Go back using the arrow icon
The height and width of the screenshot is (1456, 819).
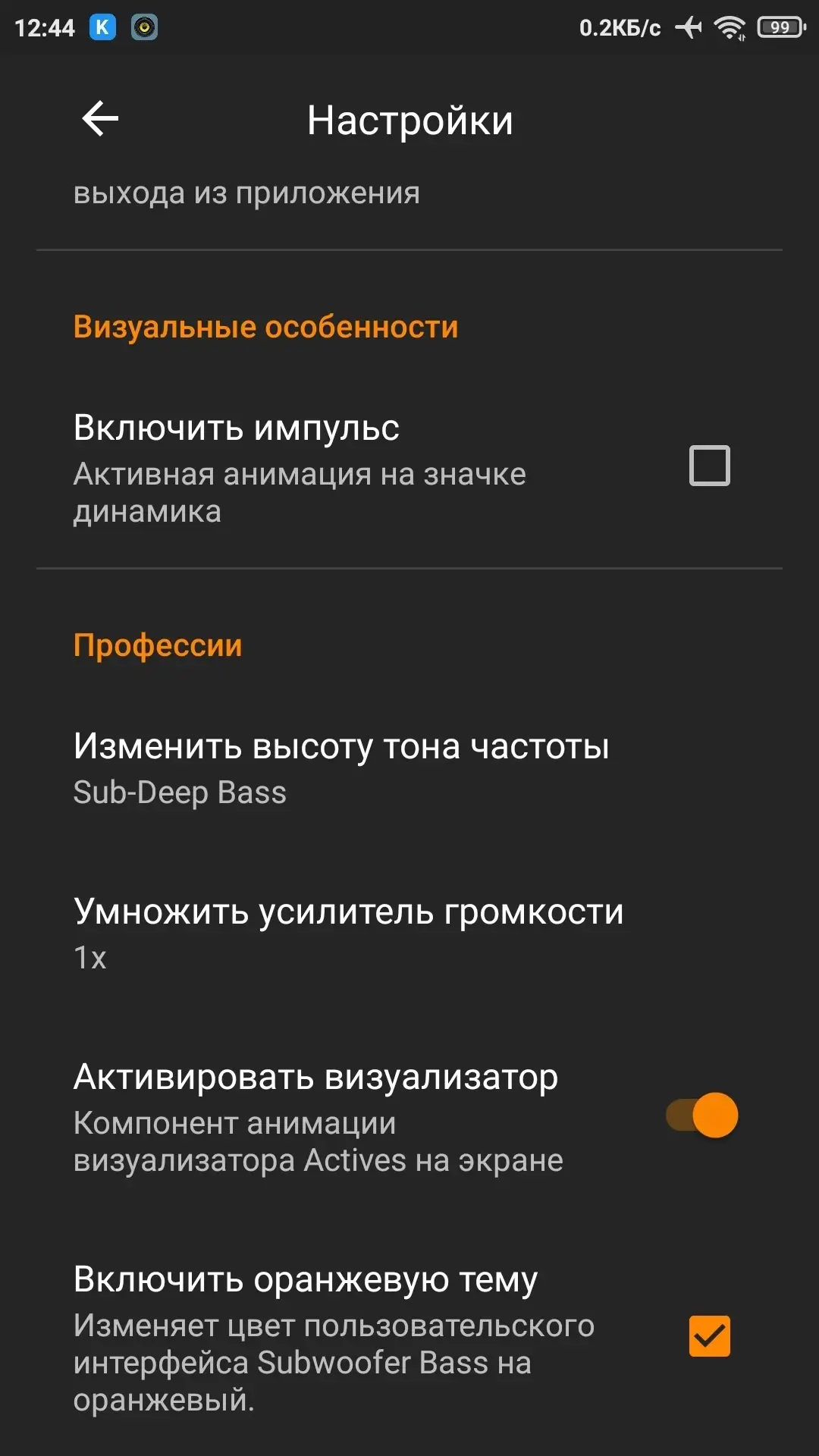[x=100, y=119]
